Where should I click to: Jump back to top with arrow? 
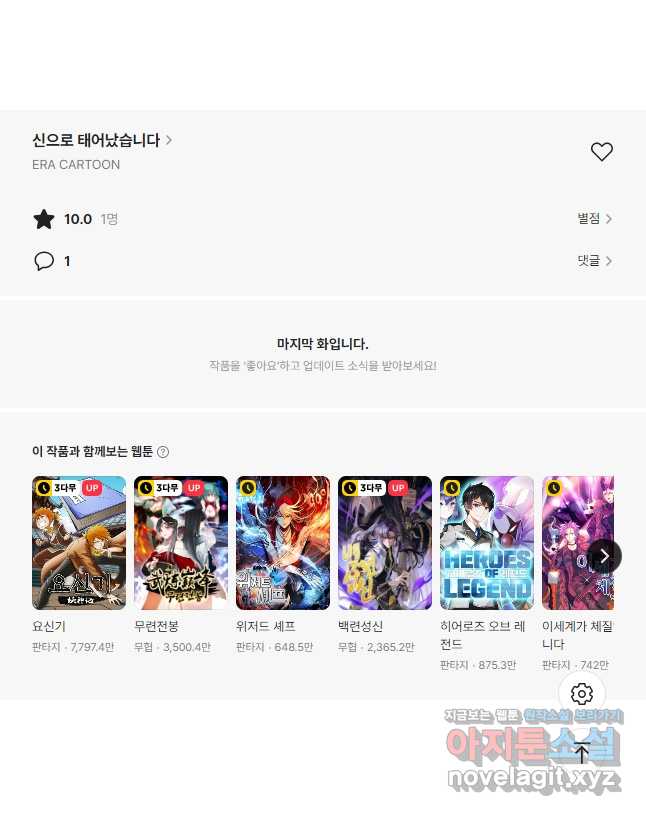click(x=582, y=753)
